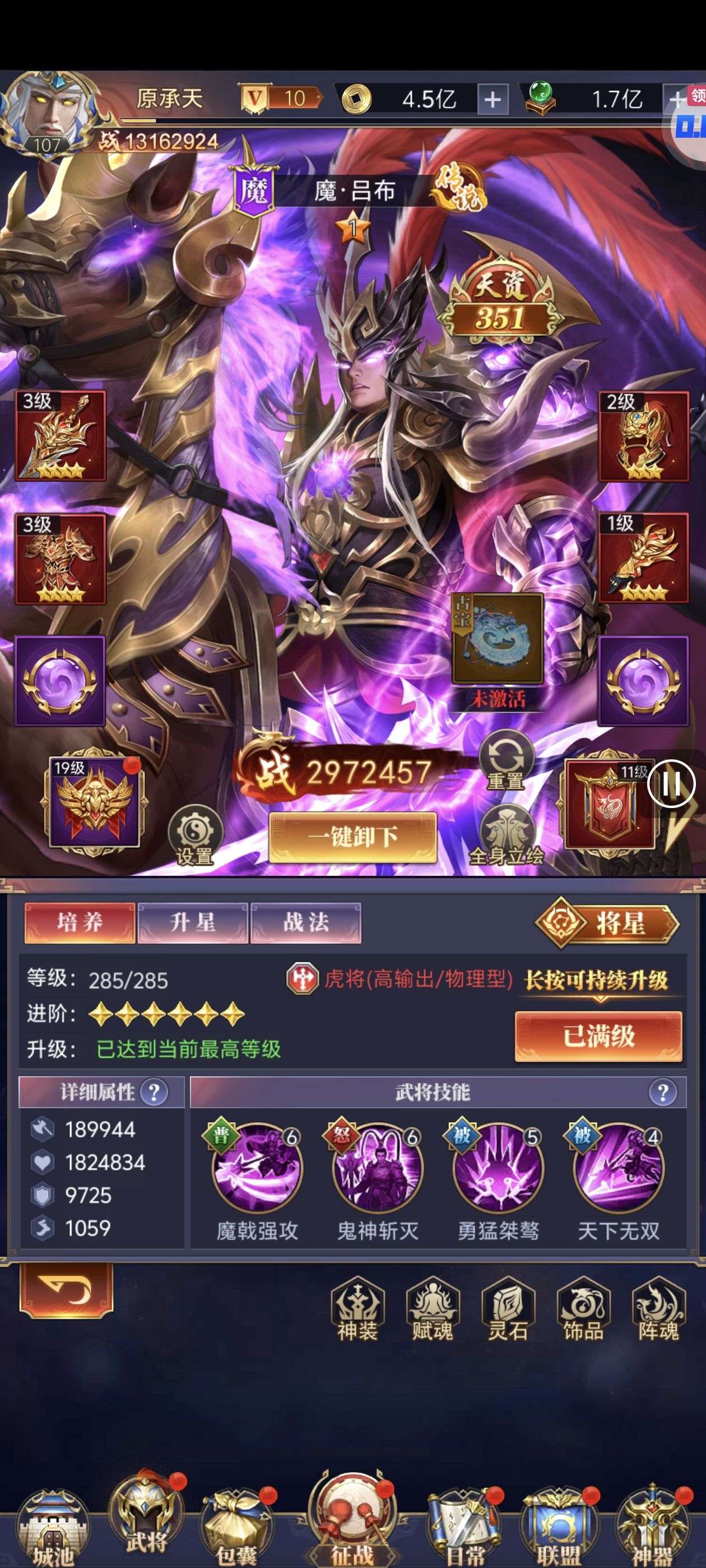
Task: View 全身立绘 full-body artwork
Action: click(x=506, y=838)
